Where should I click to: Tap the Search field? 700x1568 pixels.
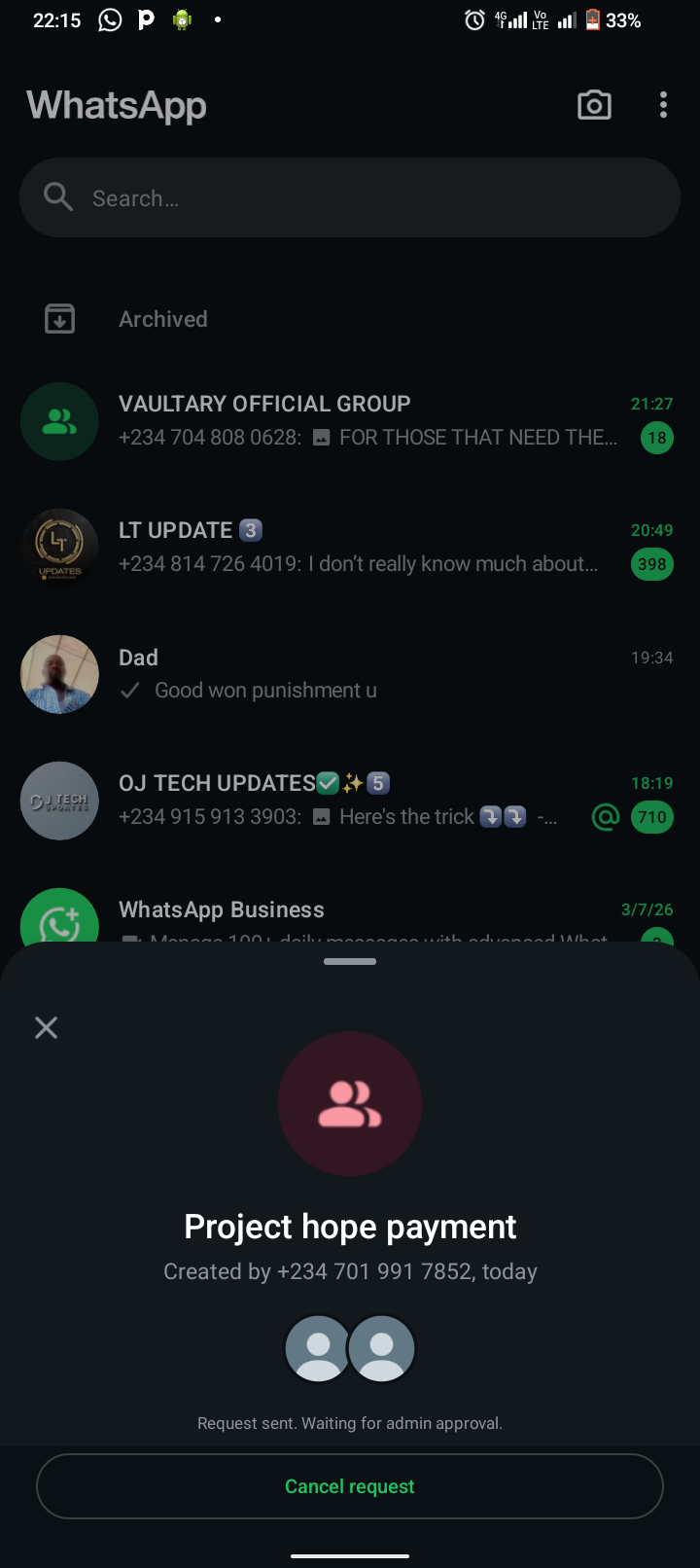[350, 198]
